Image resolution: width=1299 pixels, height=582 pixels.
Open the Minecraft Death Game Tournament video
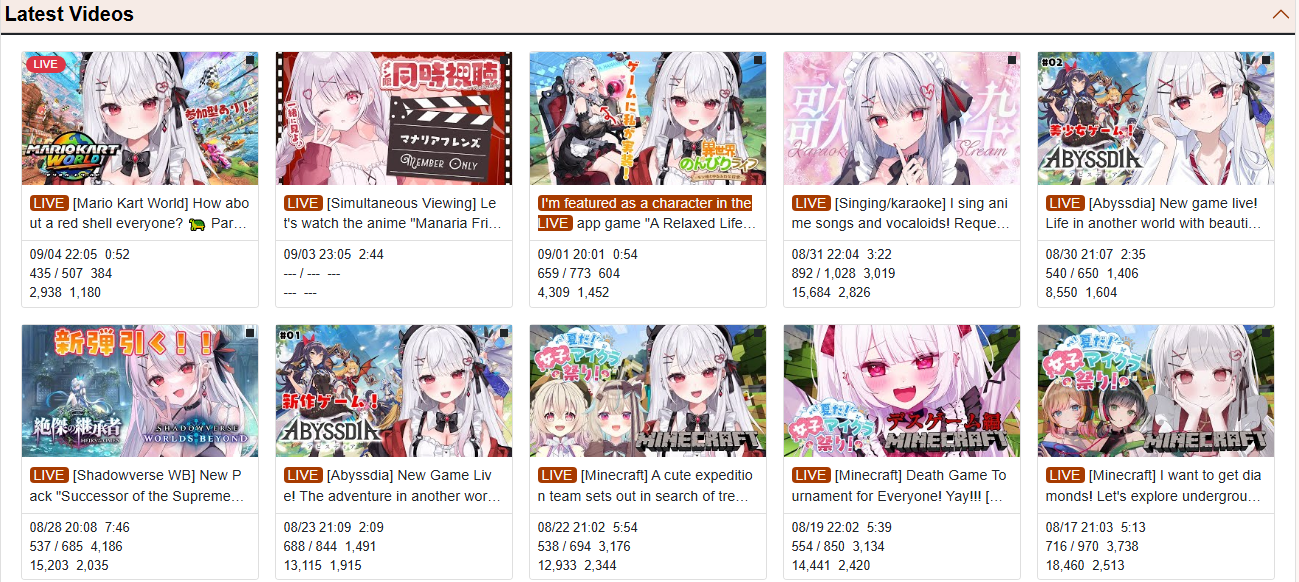click(902, 391)
